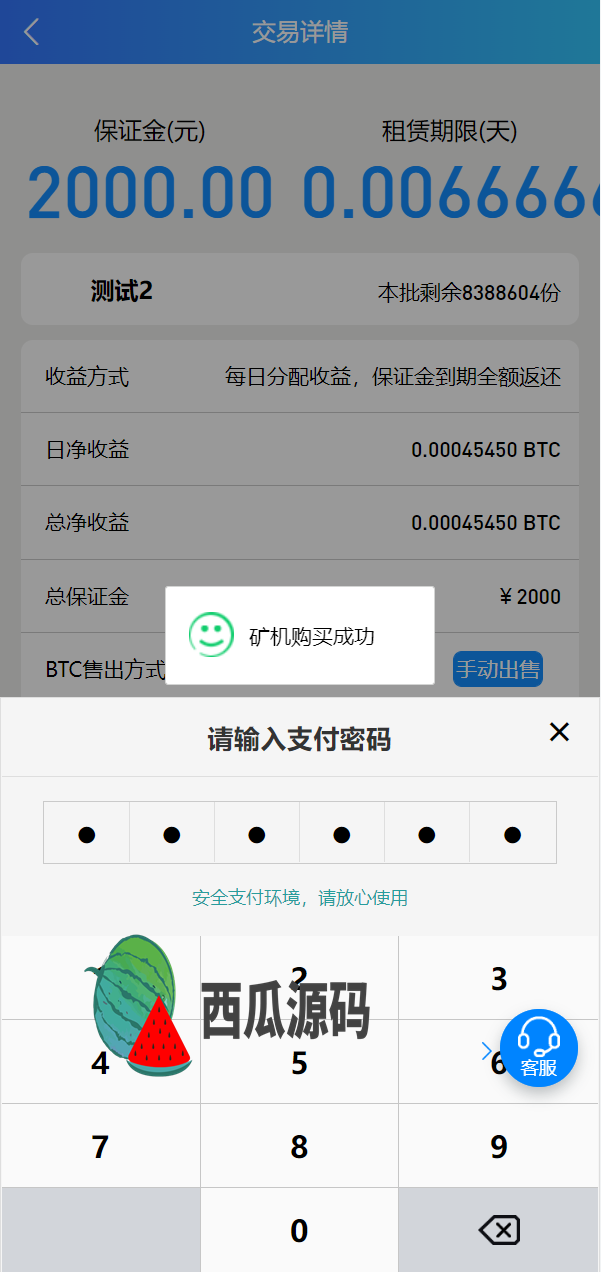Enter digit 9 on the keypad
Viewport: 601px width, 1272px height.
[x=499, y=1146]
